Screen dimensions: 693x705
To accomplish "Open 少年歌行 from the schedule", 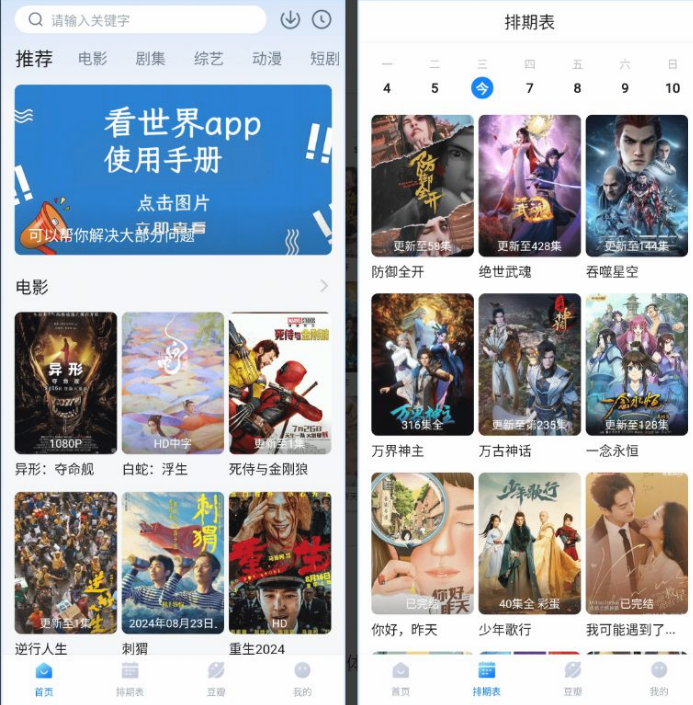I will (529, 543).
